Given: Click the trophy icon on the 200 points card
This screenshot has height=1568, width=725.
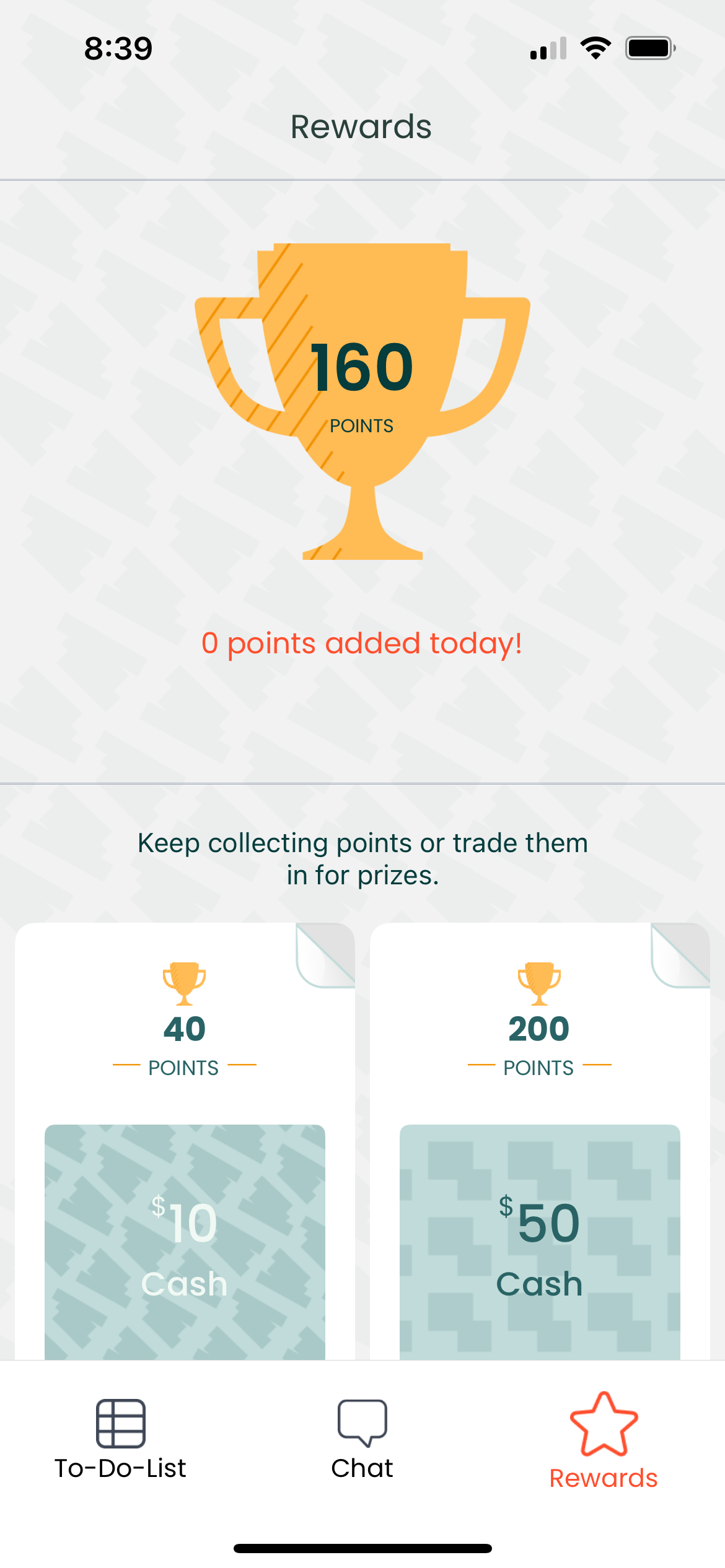Looking at the screenshot, I should coord(539,985).
